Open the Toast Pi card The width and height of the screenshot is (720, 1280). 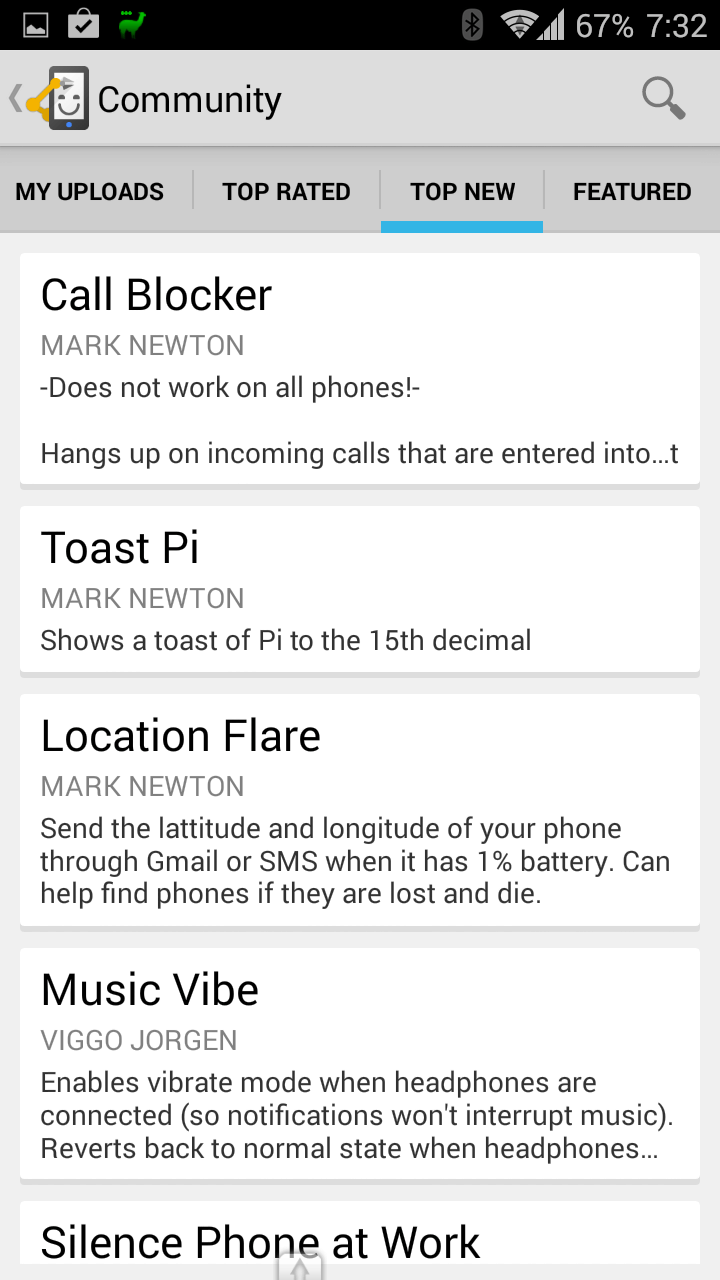click(x=360, y=589)
